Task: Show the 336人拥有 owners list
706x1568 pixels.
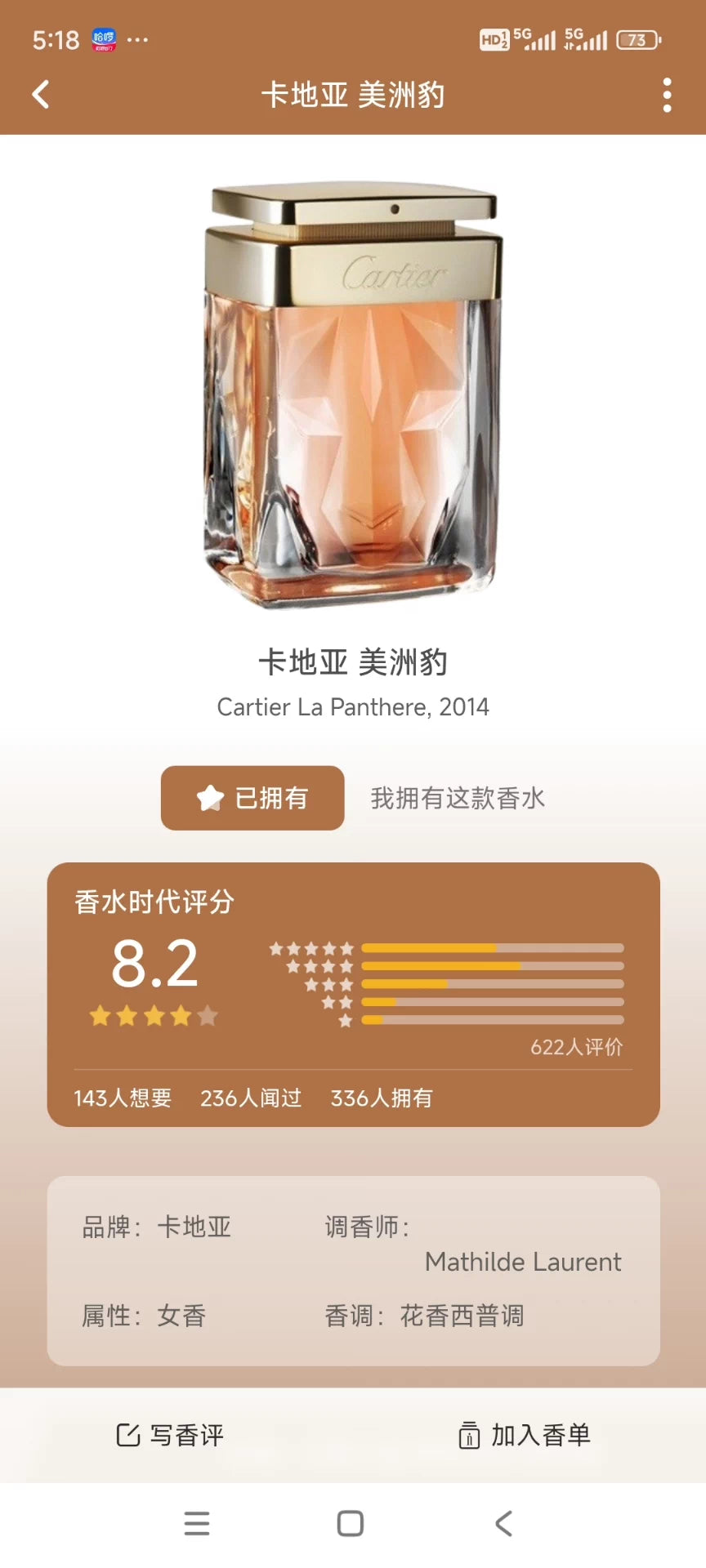Action: (x=381, y=1098)
